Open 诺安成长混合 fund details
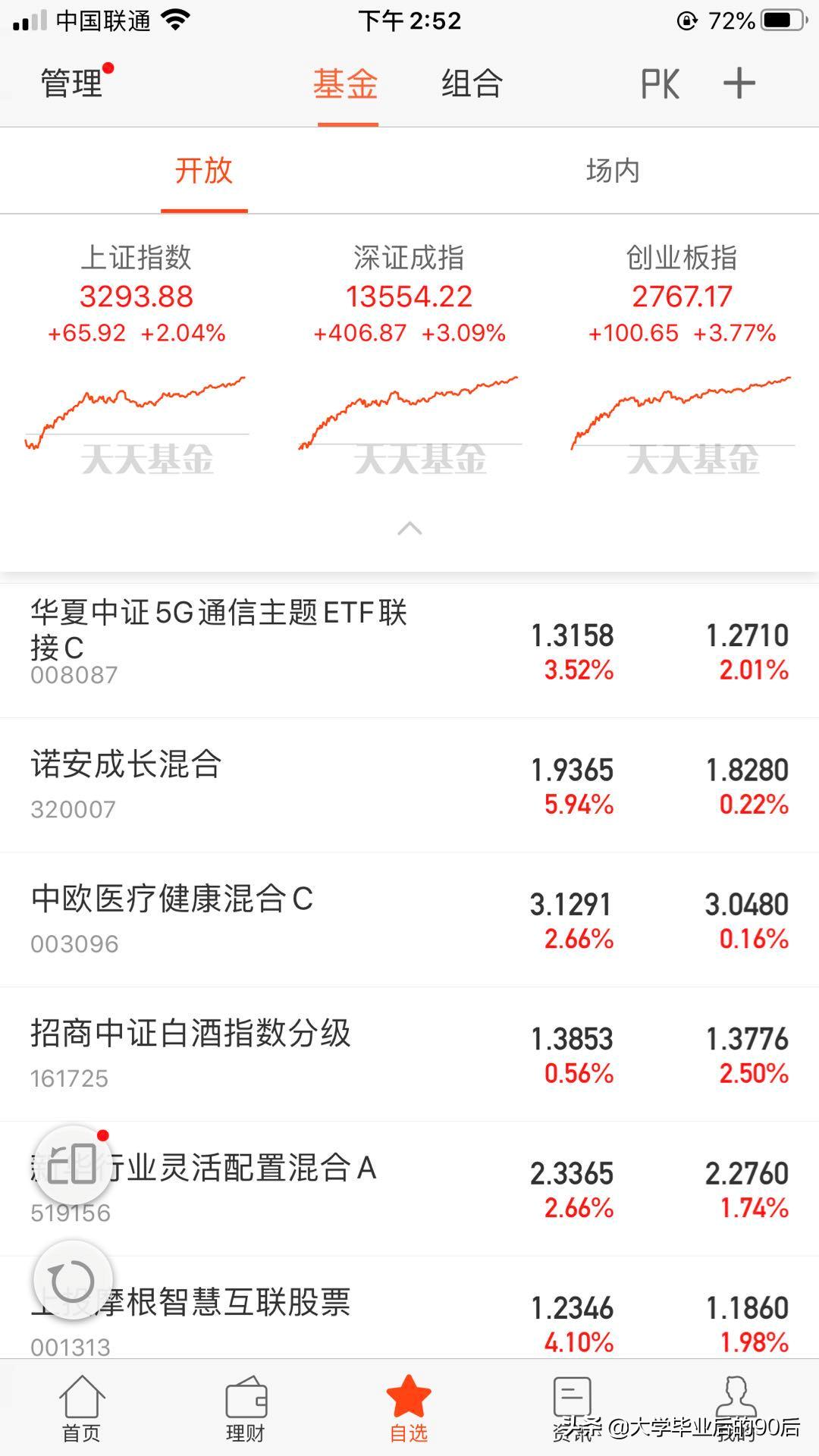 pyautogui.click(x=409, y=785)
